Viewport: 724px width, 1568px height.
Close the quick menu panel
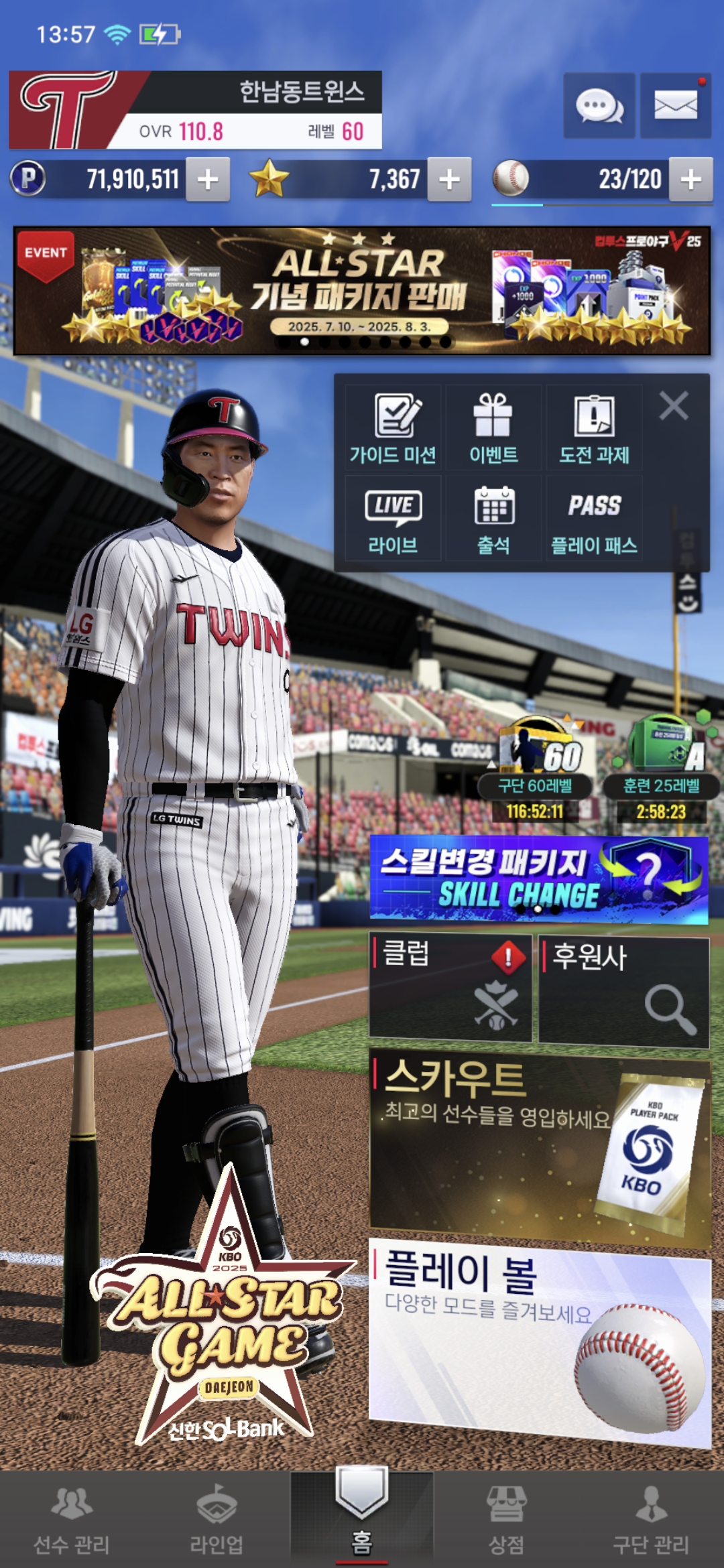pos(674,406)
